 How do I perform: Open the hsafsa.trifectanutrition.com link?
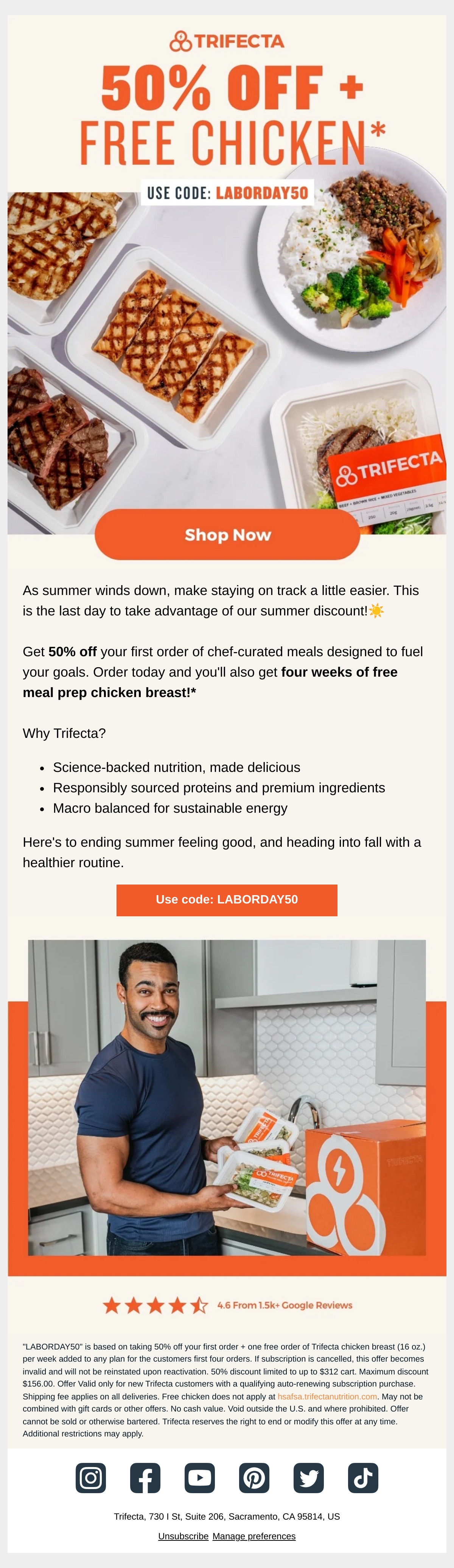coord(327,1396)
